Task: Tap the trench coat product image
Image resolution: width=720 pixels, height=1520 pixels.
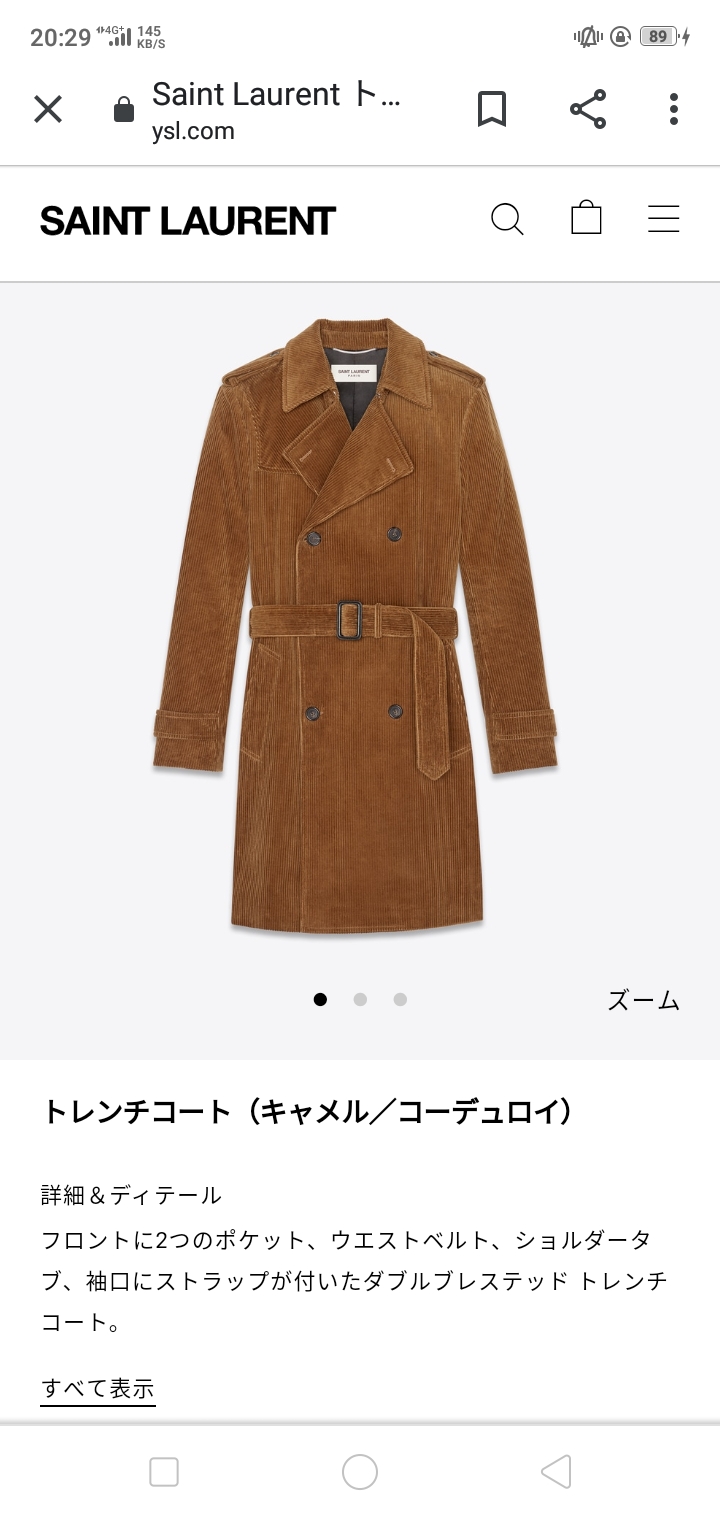Action: point(356,625)
